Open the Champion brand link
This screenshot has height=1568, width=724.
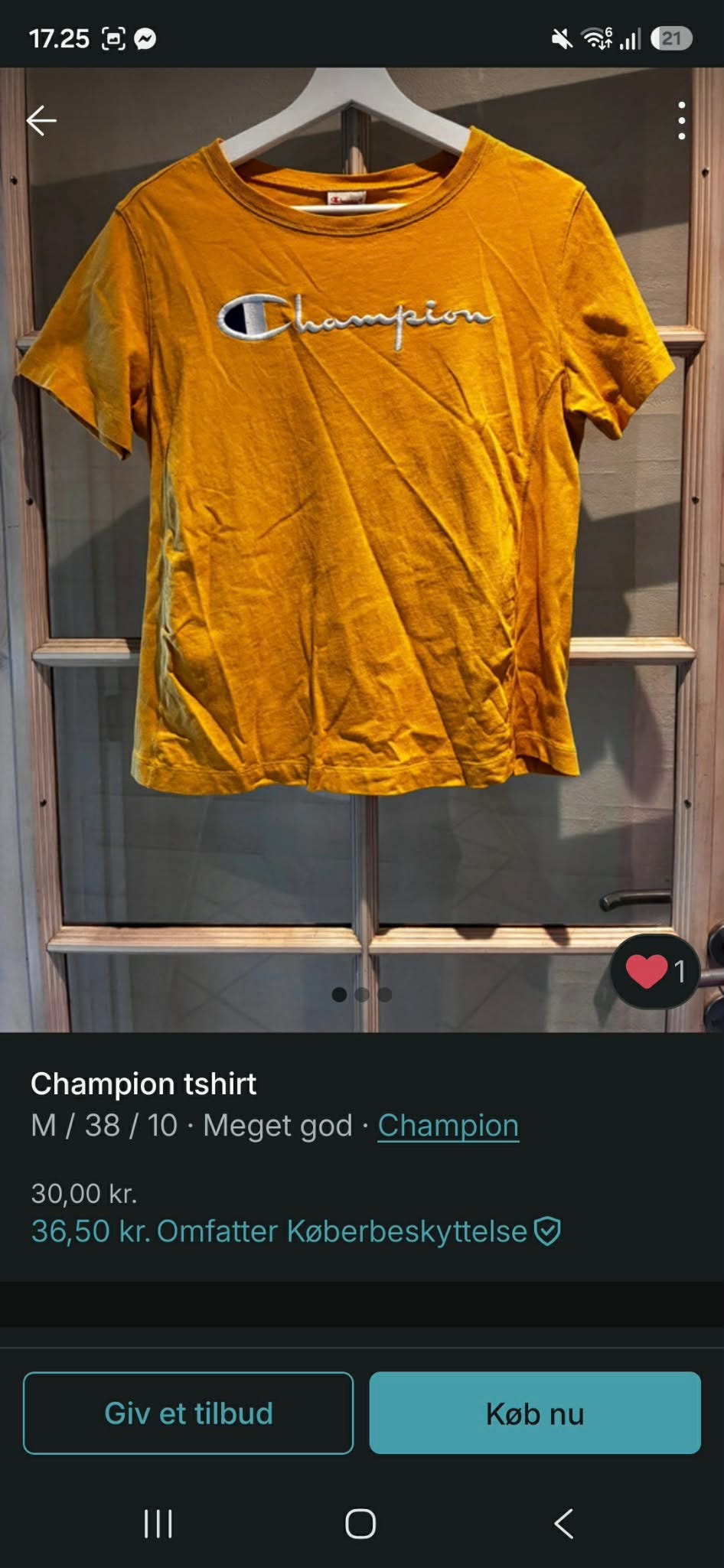(448, 1126)
